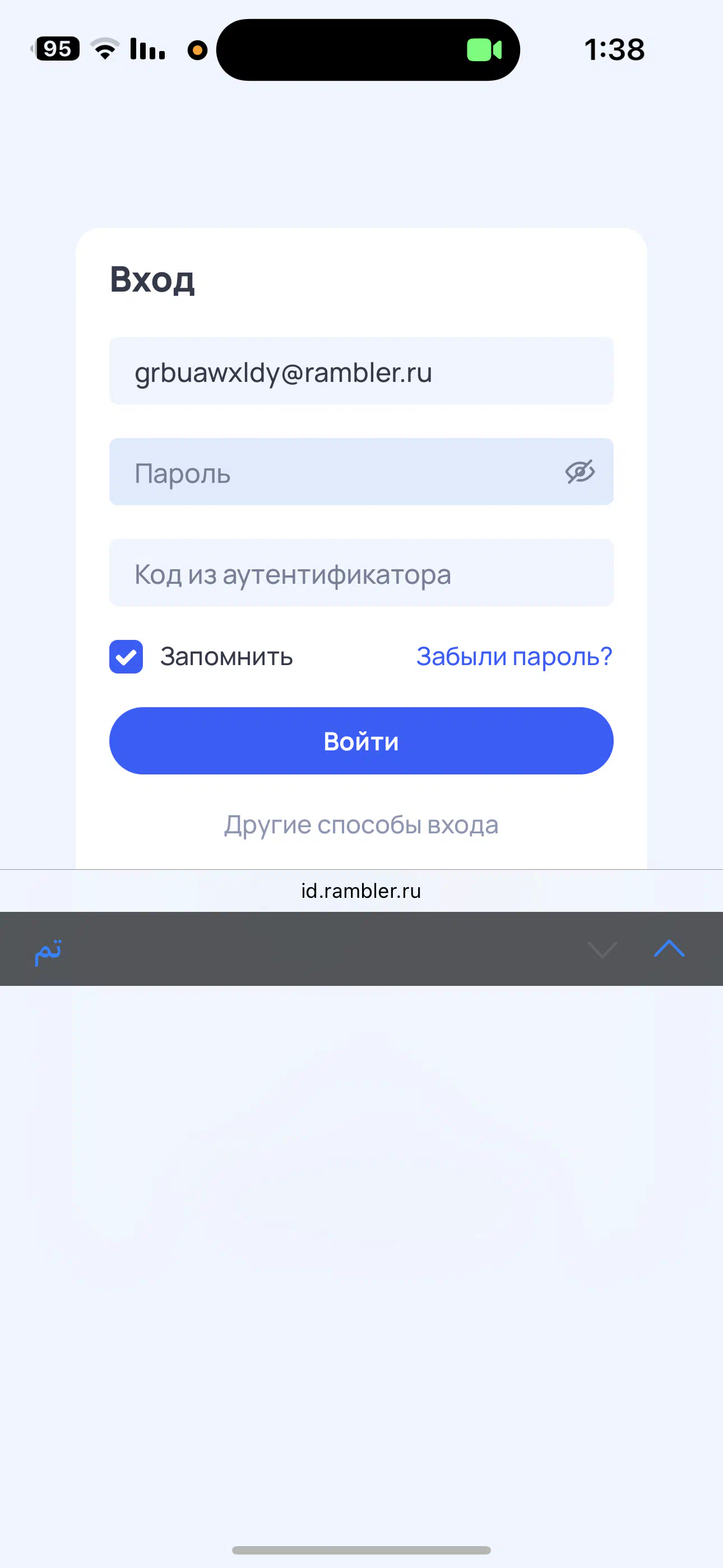Screen dimensions: 723x1568
Task: Focus the Пароль password field
Action: click(361, 472)
